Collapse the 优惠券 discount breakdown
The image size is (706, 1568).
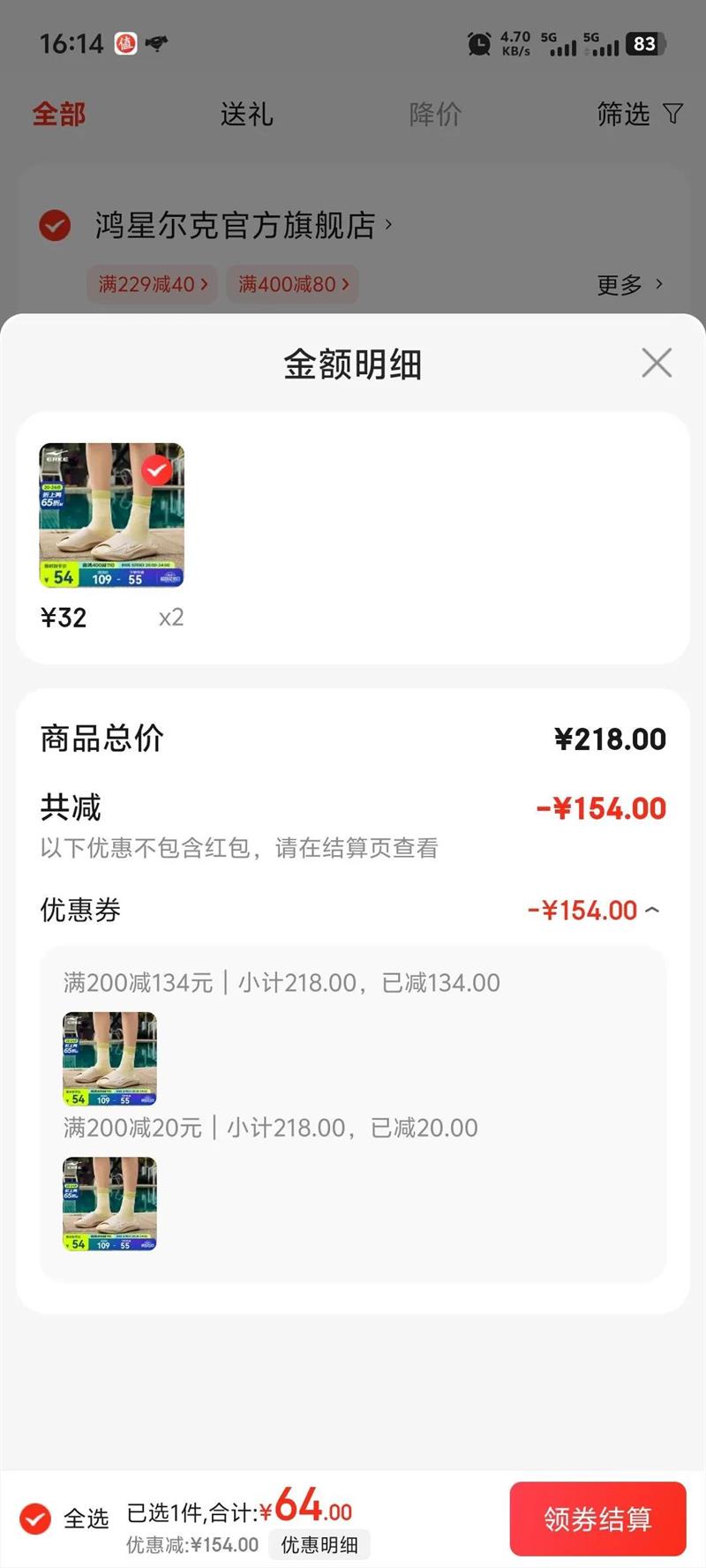652,910
